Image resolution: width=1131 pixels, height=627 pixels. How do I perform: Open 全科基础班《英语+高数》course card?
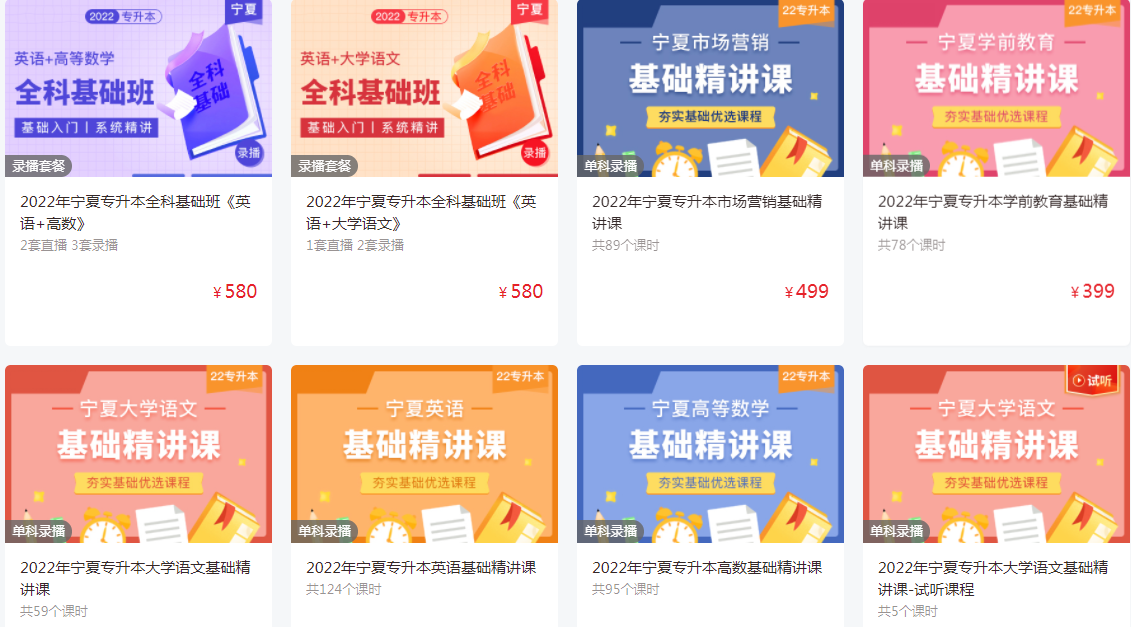(137, 211)
